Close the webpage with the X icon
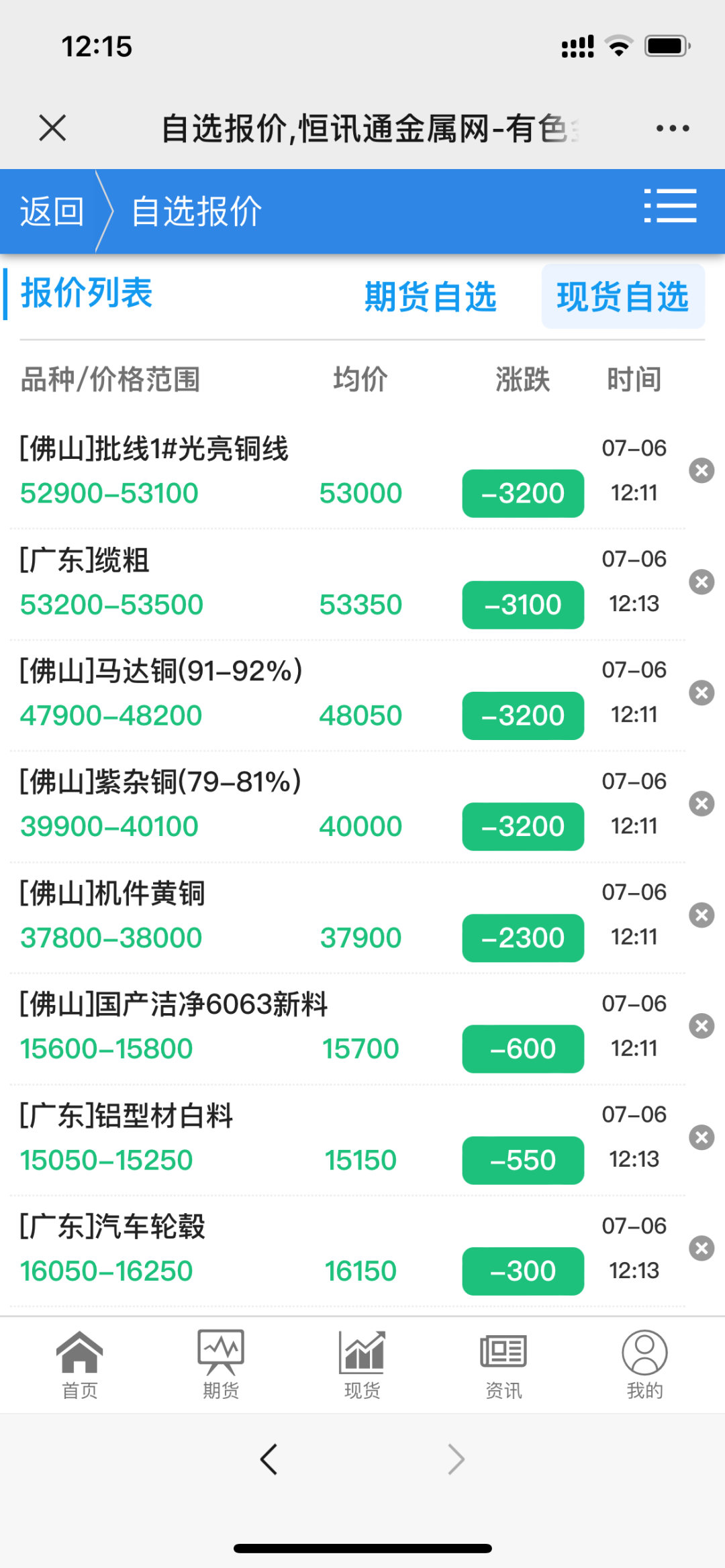725x1568 pixels. coord(52,127)
